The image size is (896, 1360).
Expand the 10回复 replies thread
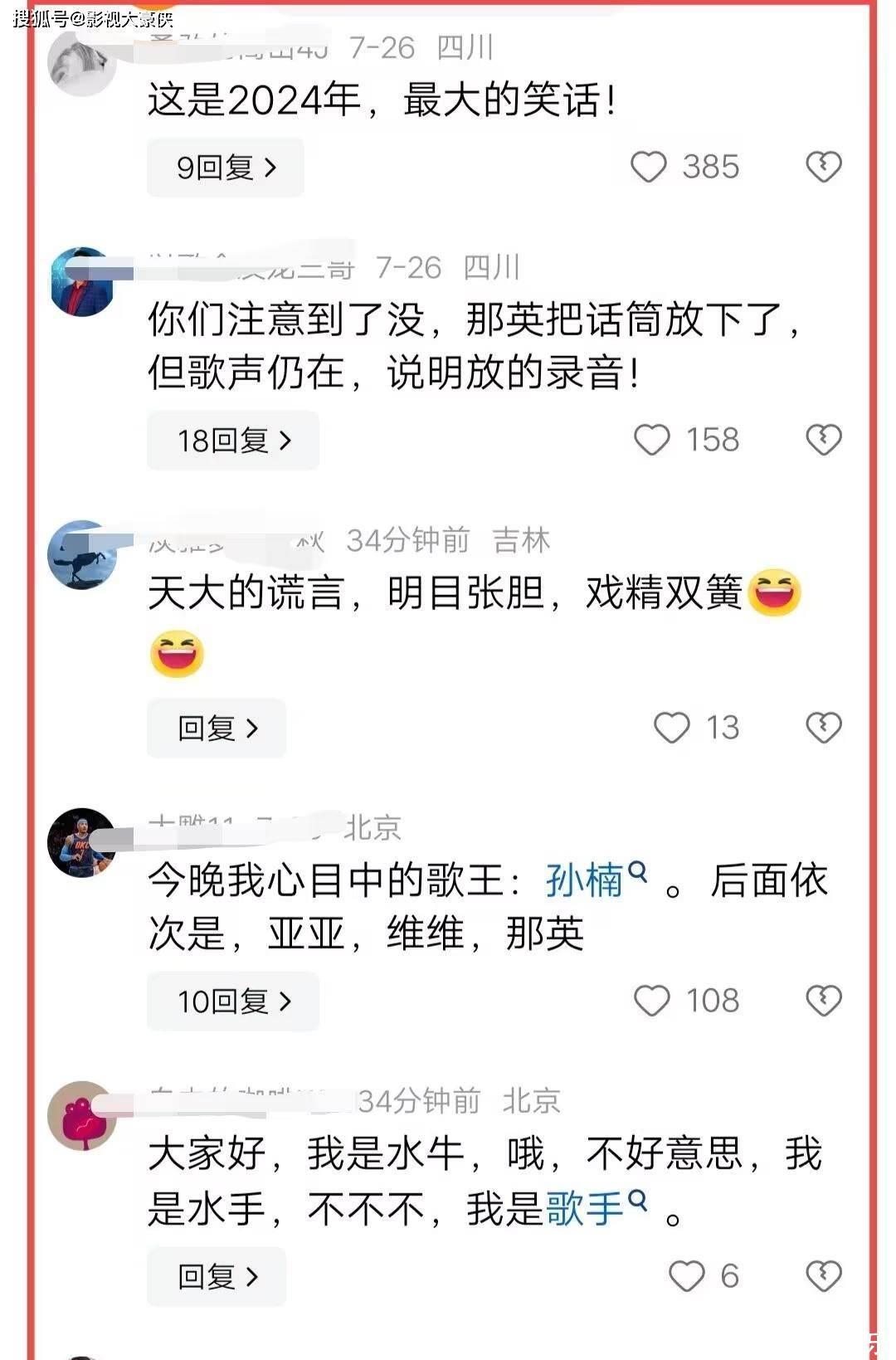coord(233,1002)
